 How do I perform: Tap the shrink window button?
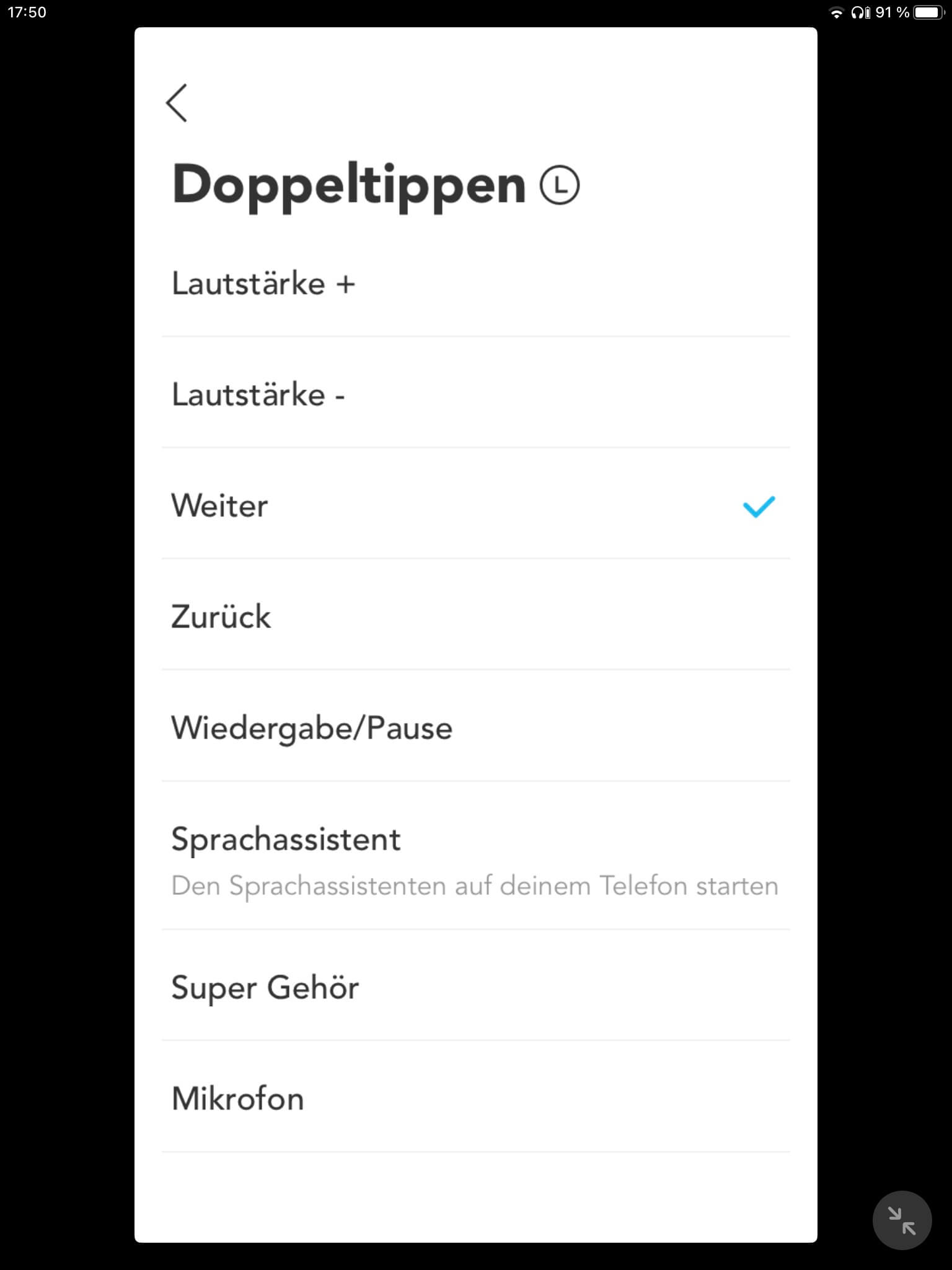(x=902, y=1220)
